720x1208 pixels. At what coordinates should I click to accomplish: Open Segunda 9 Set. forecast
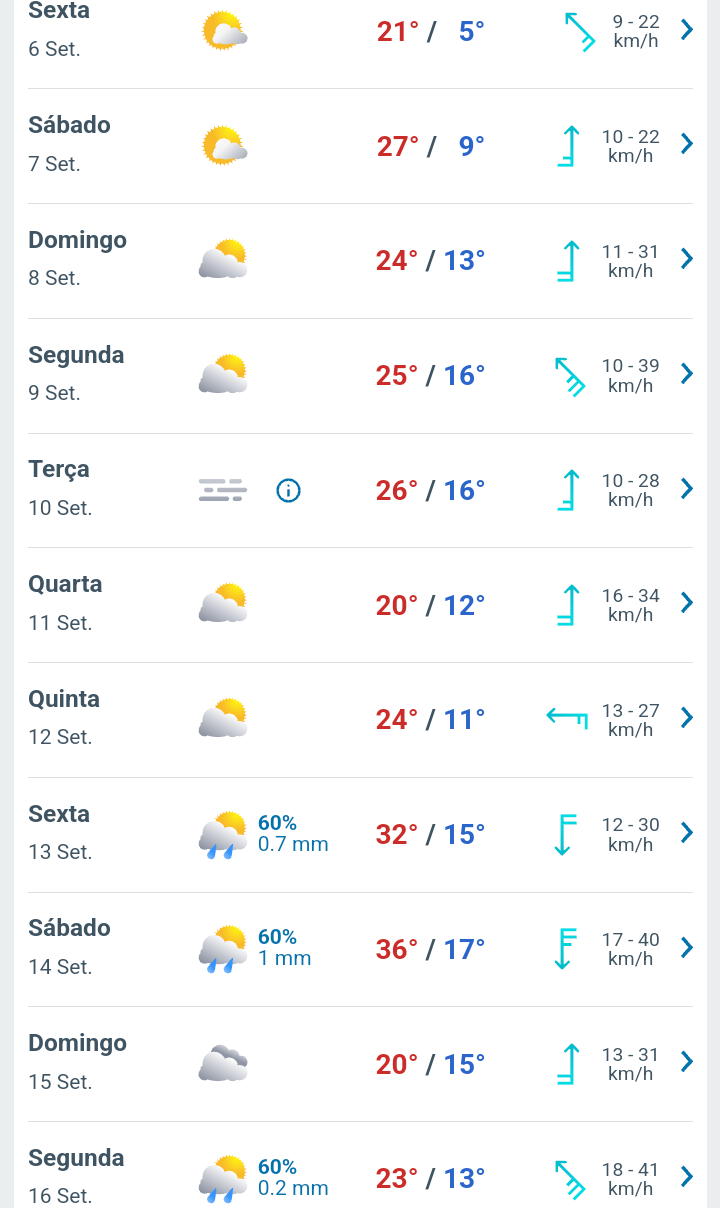(360, 376)
